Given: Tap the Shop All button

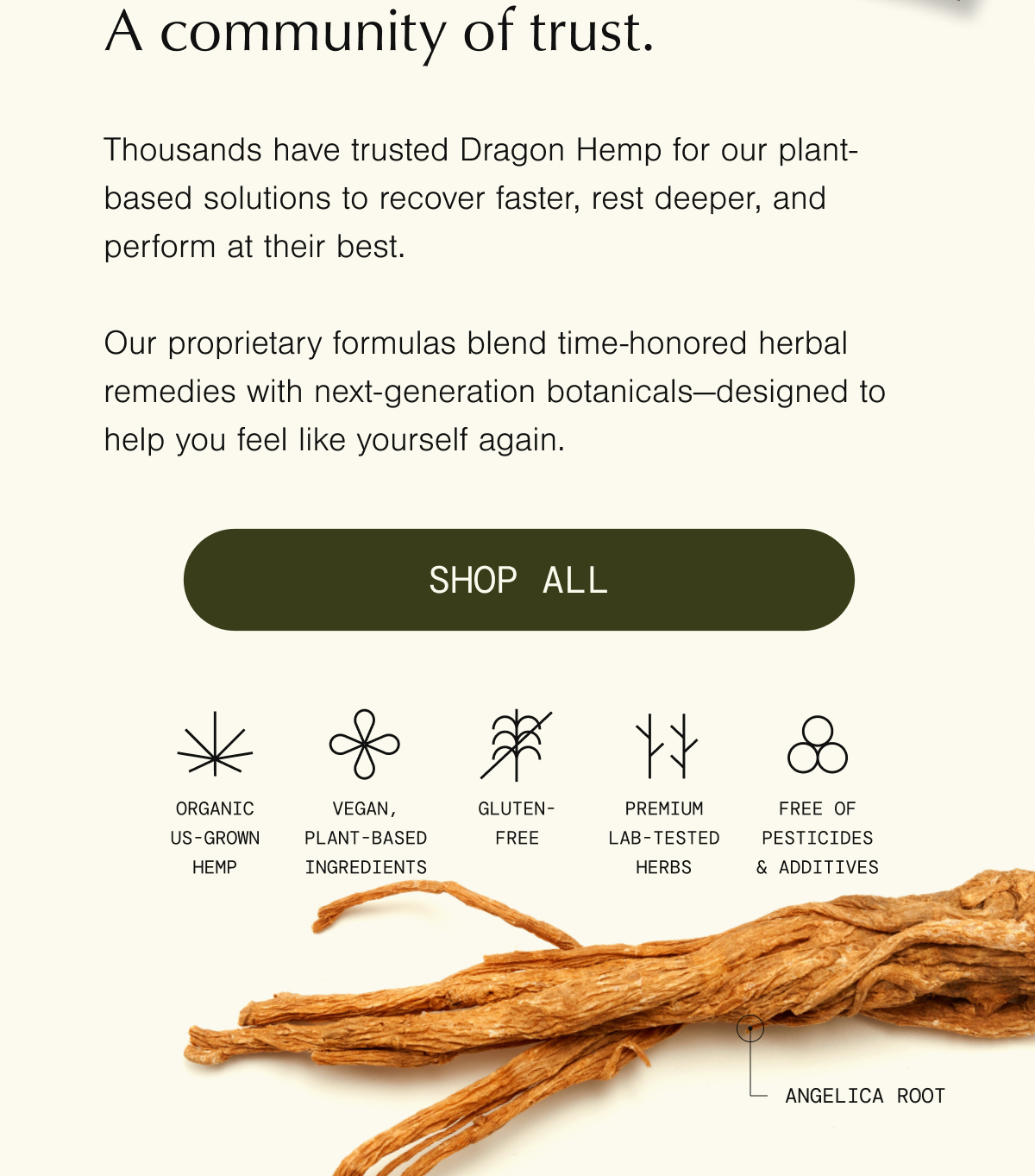Looking at the screenshot, I should tap(518, 580).
